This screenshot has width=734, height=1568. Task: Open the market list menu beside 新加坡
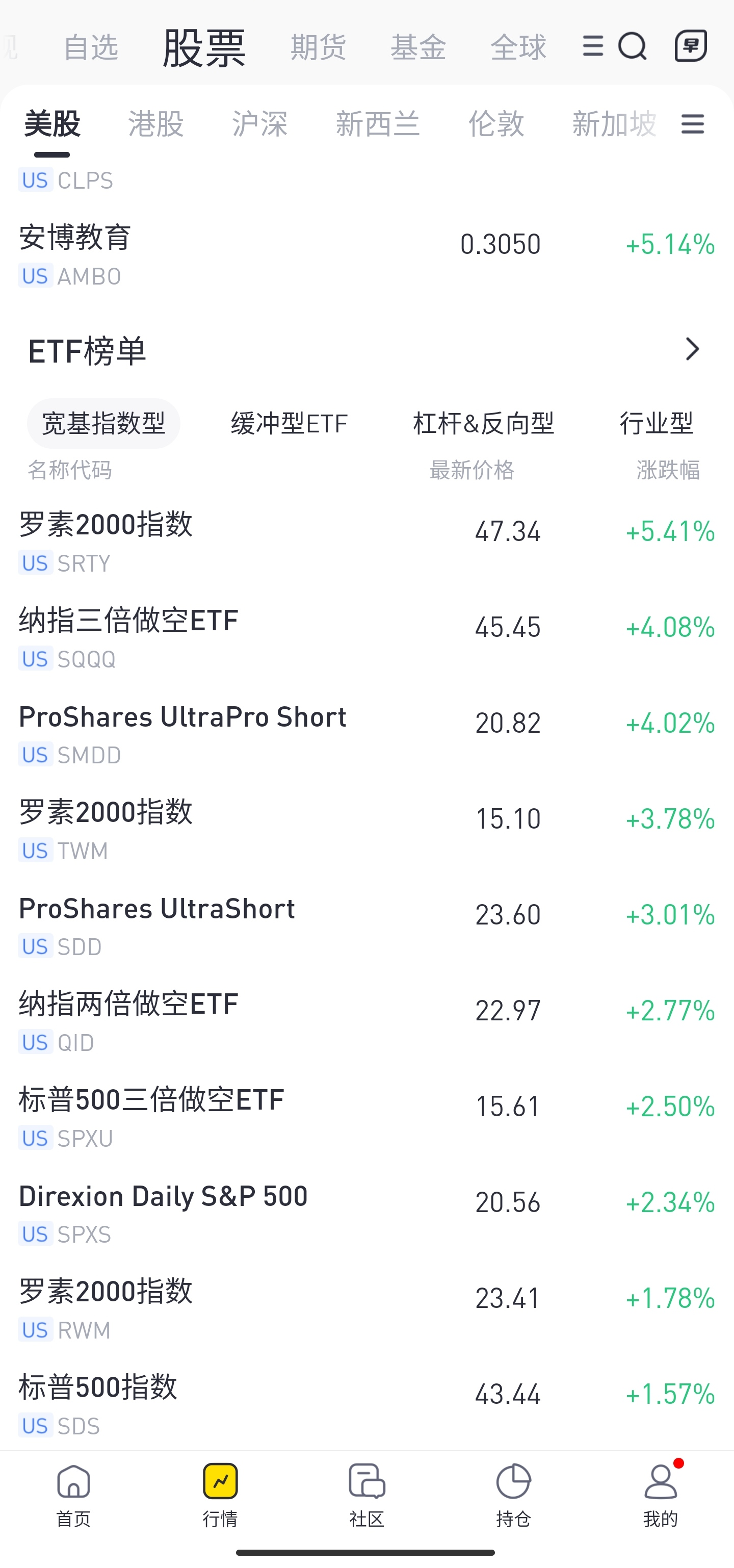point(693,124)
